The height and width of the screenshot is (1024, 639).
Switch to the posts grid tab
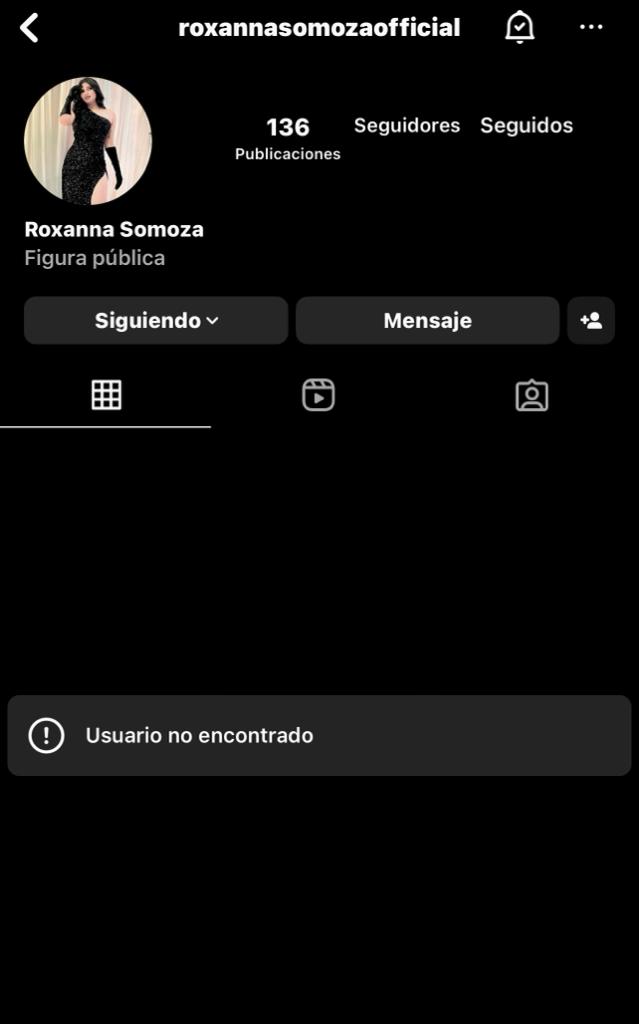[x=106, y=396]
